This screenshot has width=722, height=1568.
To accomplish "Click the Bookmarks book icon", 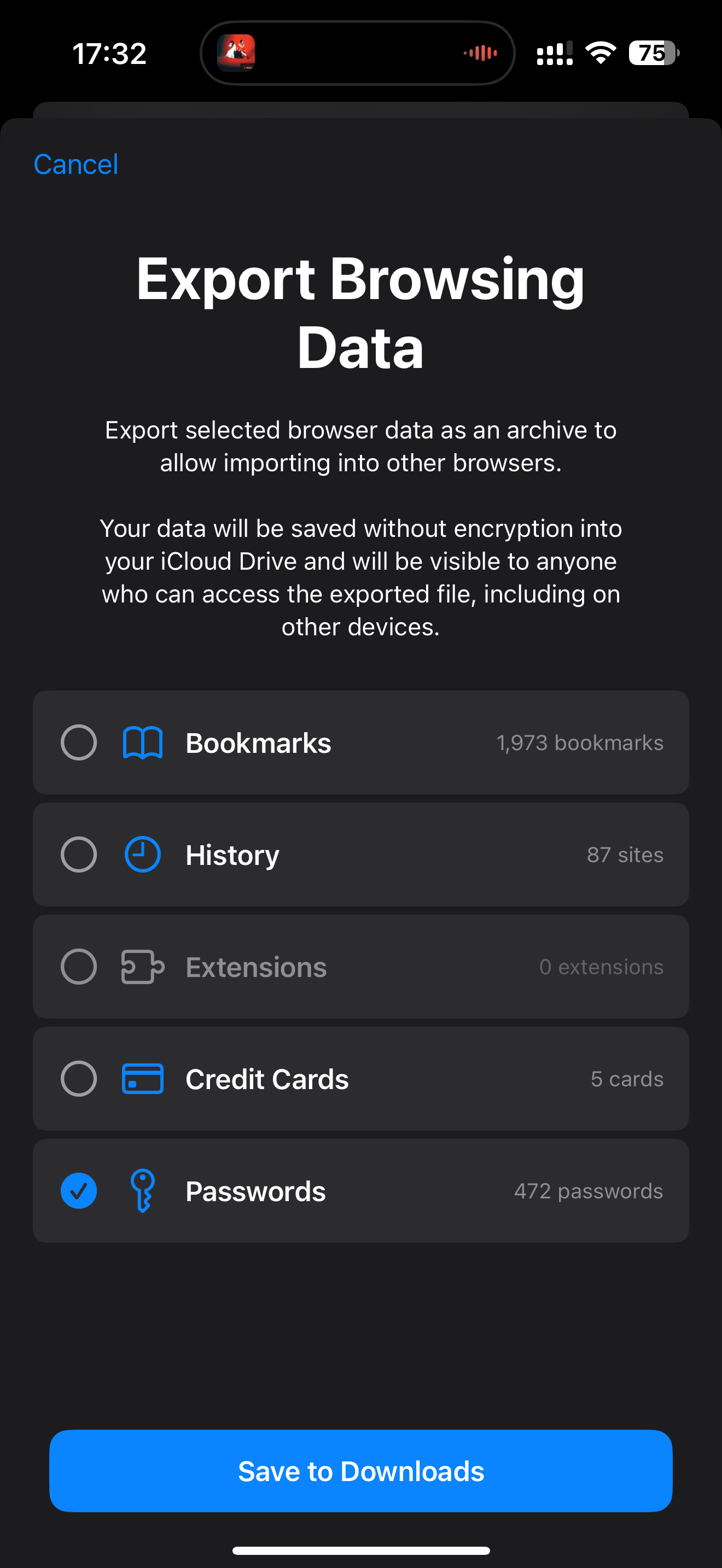I will tap(142, 742).
